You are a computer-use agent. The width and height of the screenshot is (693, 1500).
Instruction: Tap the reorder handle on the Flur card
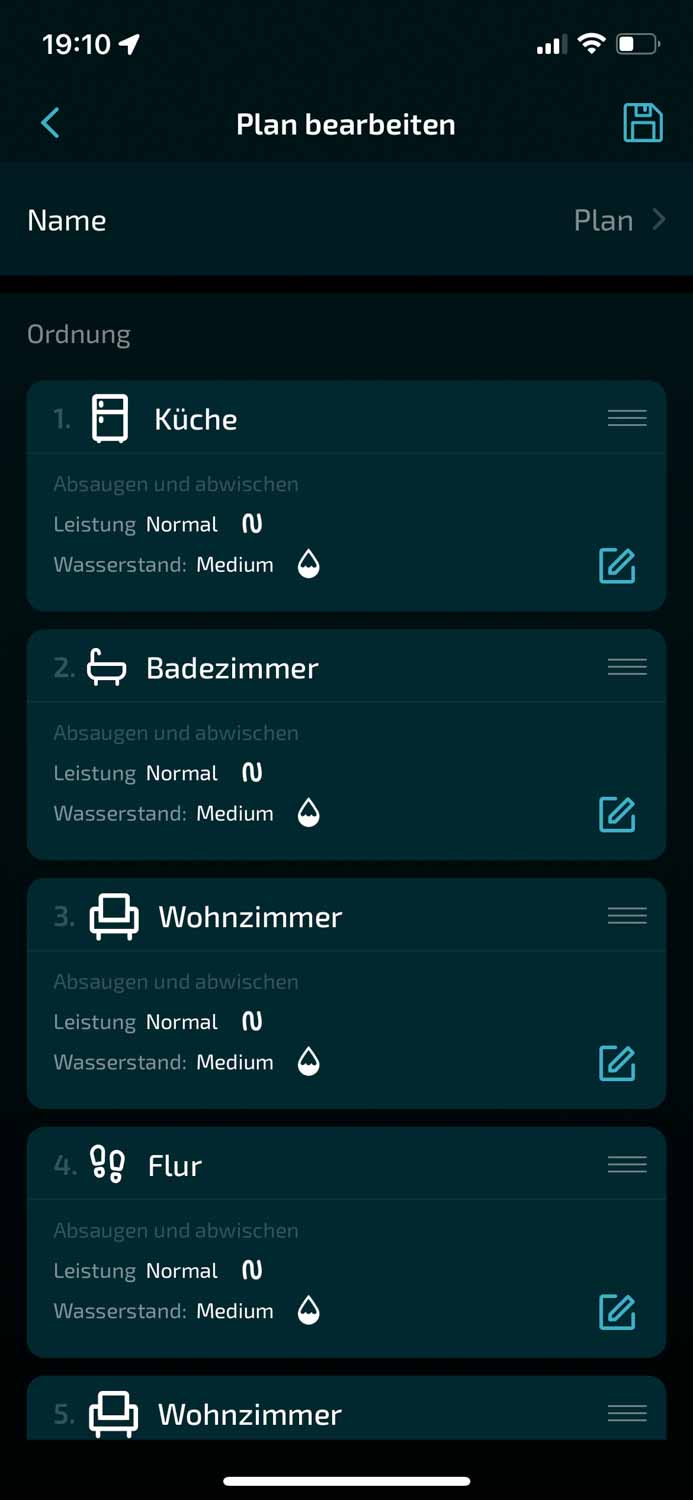tap(627, 1165)
